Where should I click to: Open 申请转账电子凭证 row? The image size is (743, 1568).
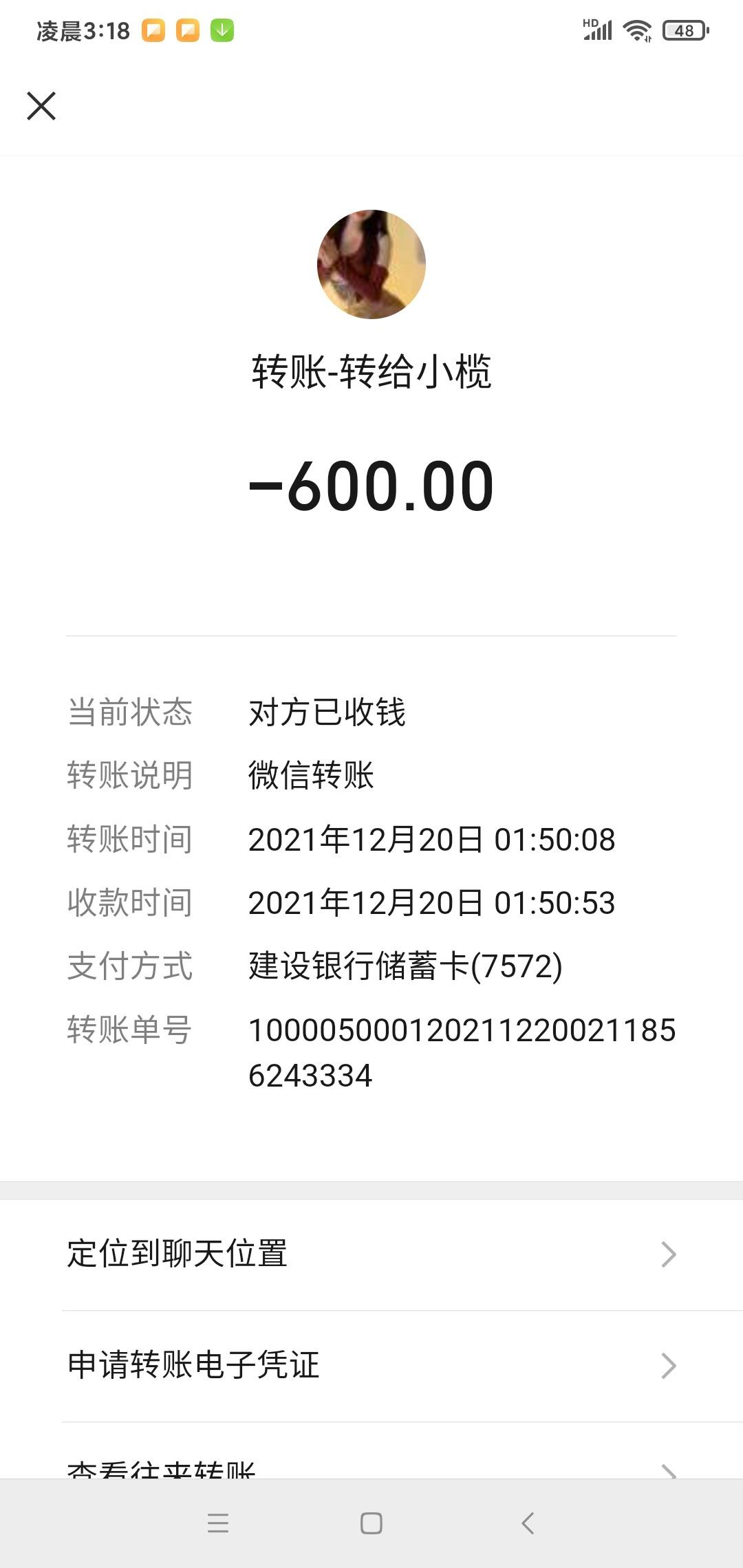pyautogui.click(x=371, y=1365)
